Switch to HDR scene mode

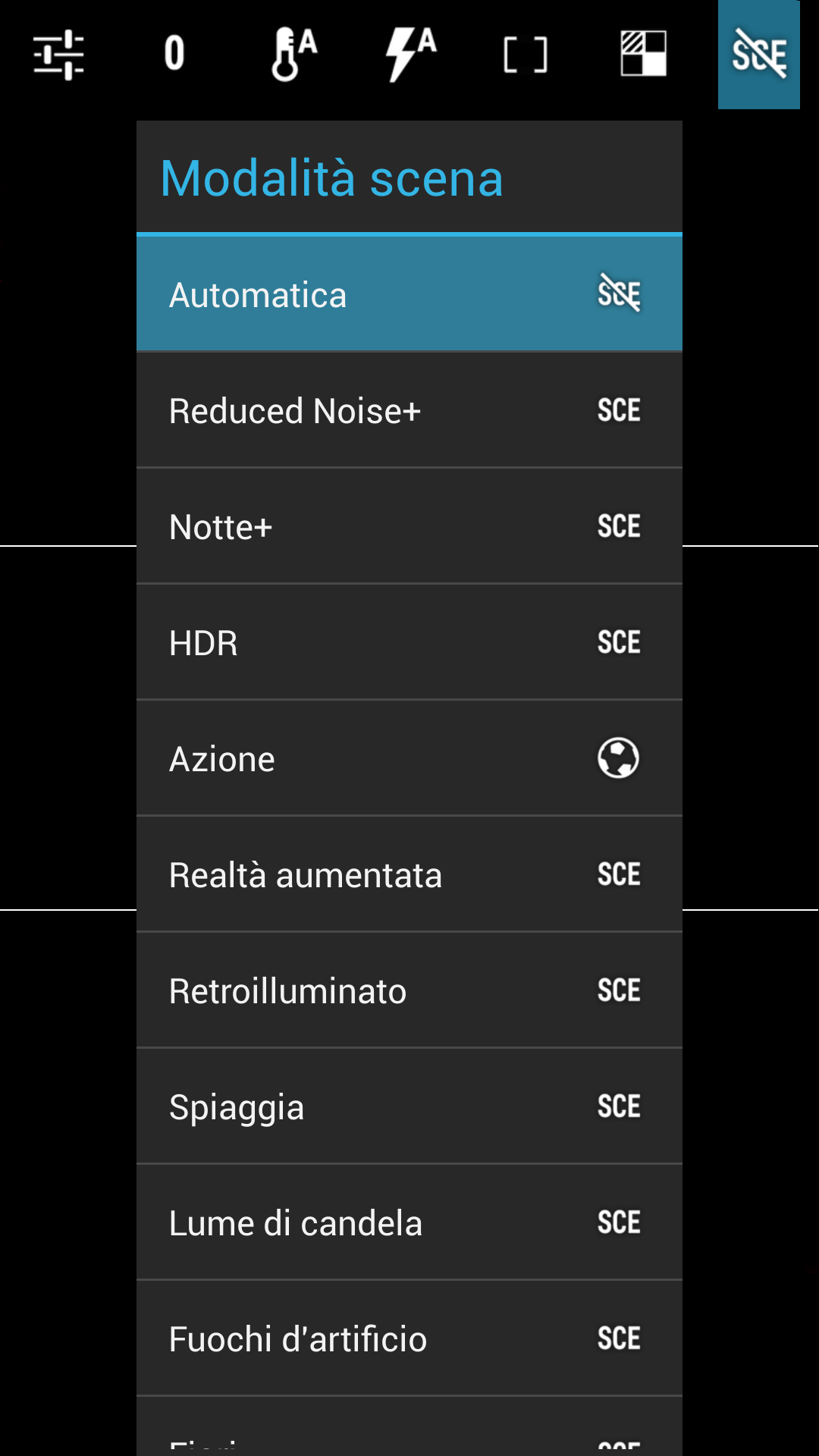[409, 642]
